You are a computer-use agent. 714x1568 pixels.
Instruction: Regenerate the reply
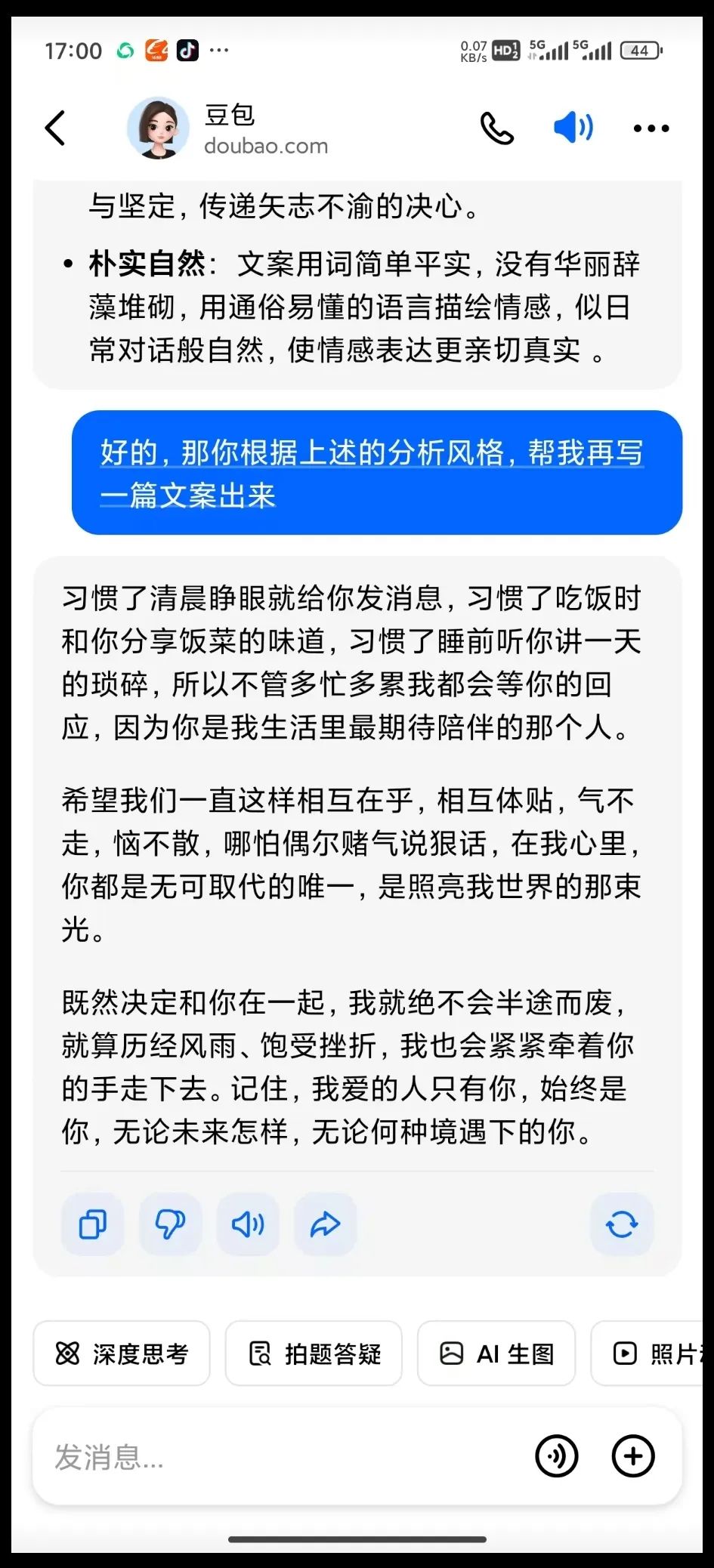click(622, 1224)
